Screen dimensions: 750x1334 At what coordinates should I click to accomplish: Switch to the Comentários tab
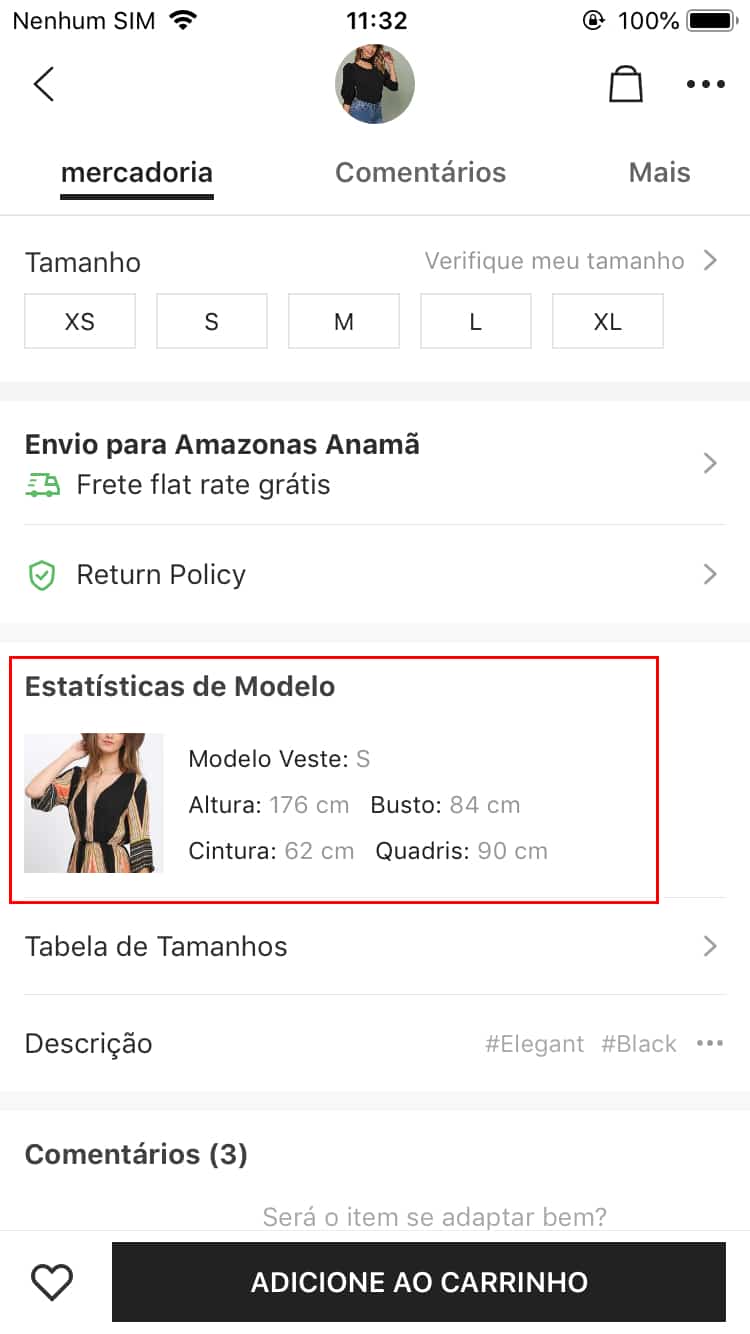click(420, 172)
